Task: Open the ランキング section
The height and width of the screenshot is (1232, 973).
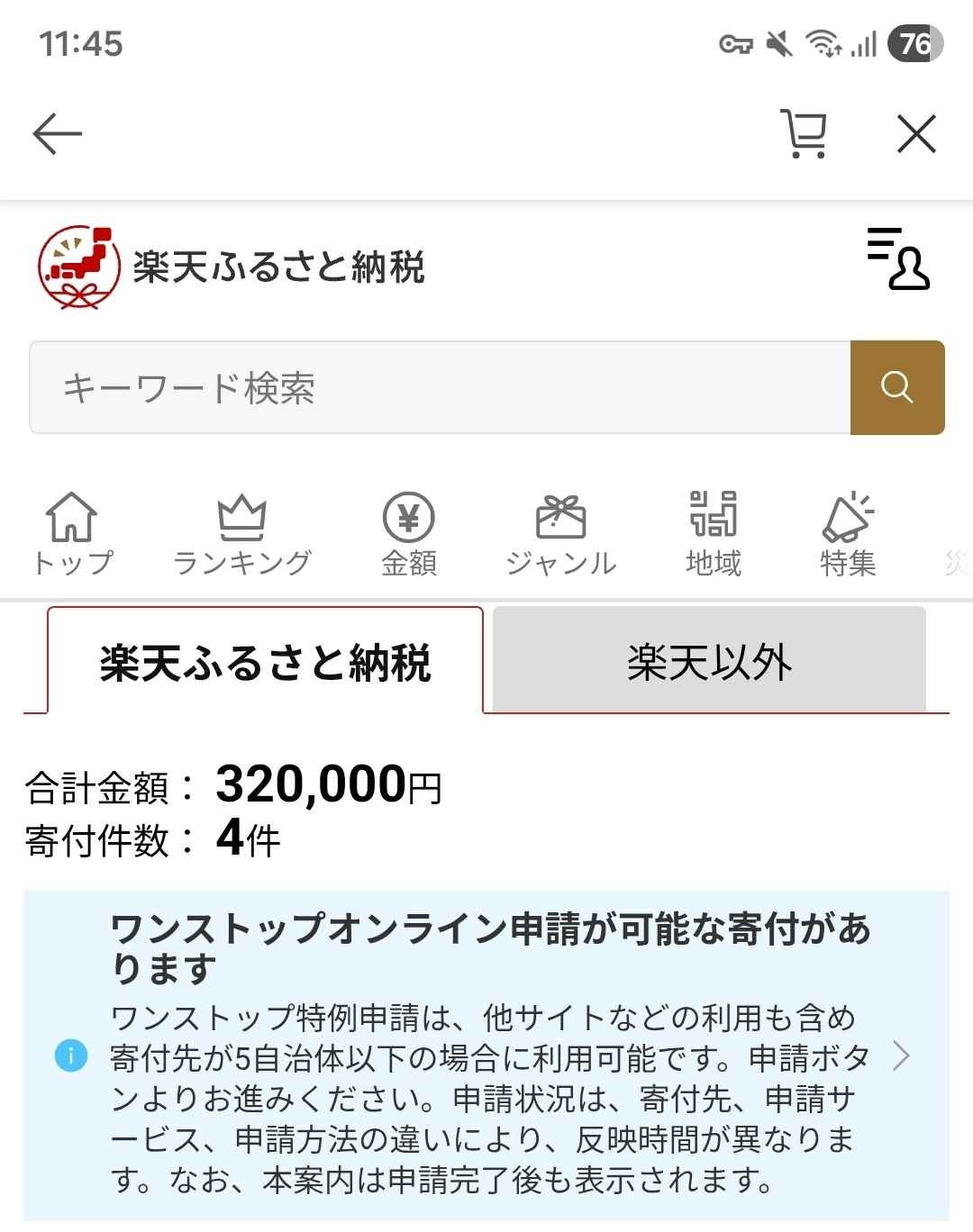Action: (x=241, y=535)
